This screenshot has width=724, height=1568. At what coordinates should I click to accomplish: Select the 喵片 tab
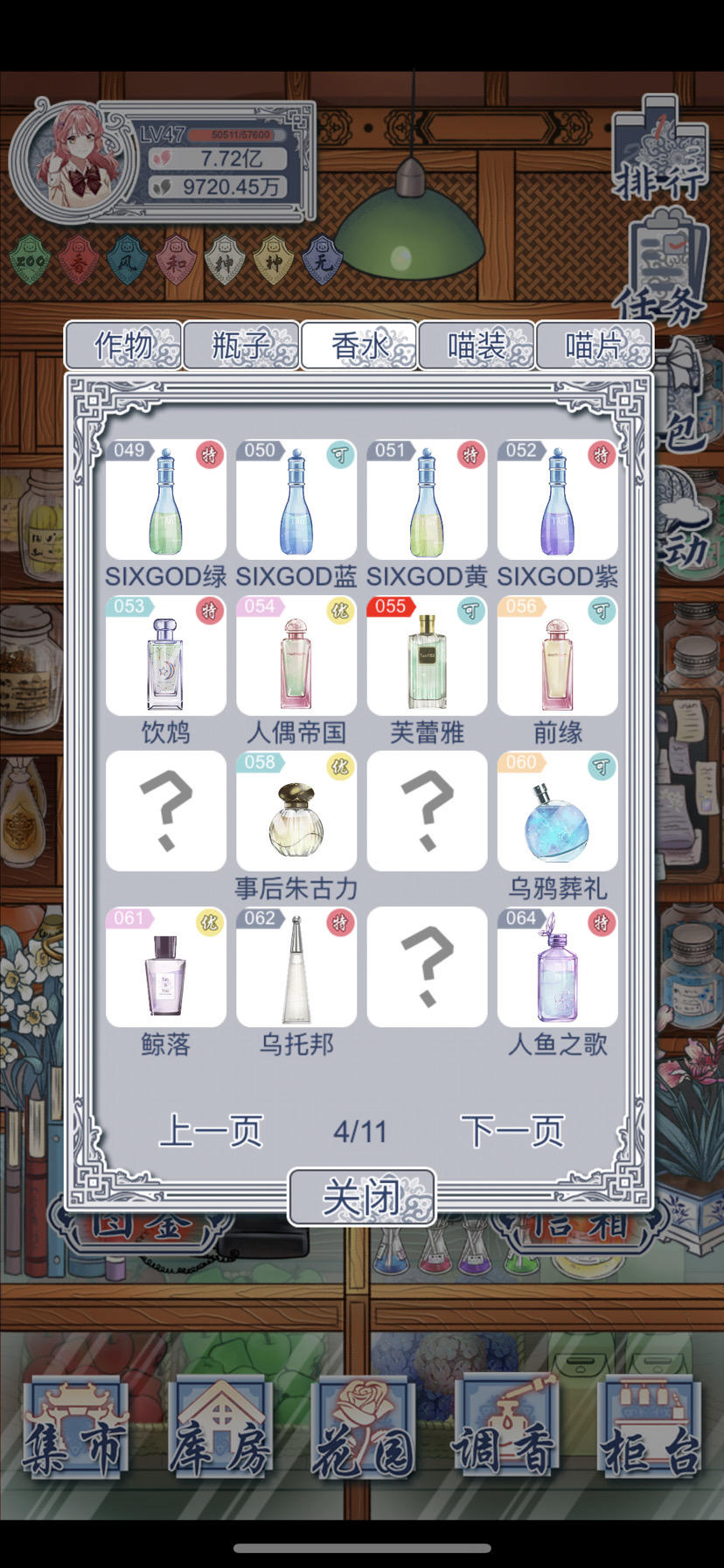click(x=594, y=346)
